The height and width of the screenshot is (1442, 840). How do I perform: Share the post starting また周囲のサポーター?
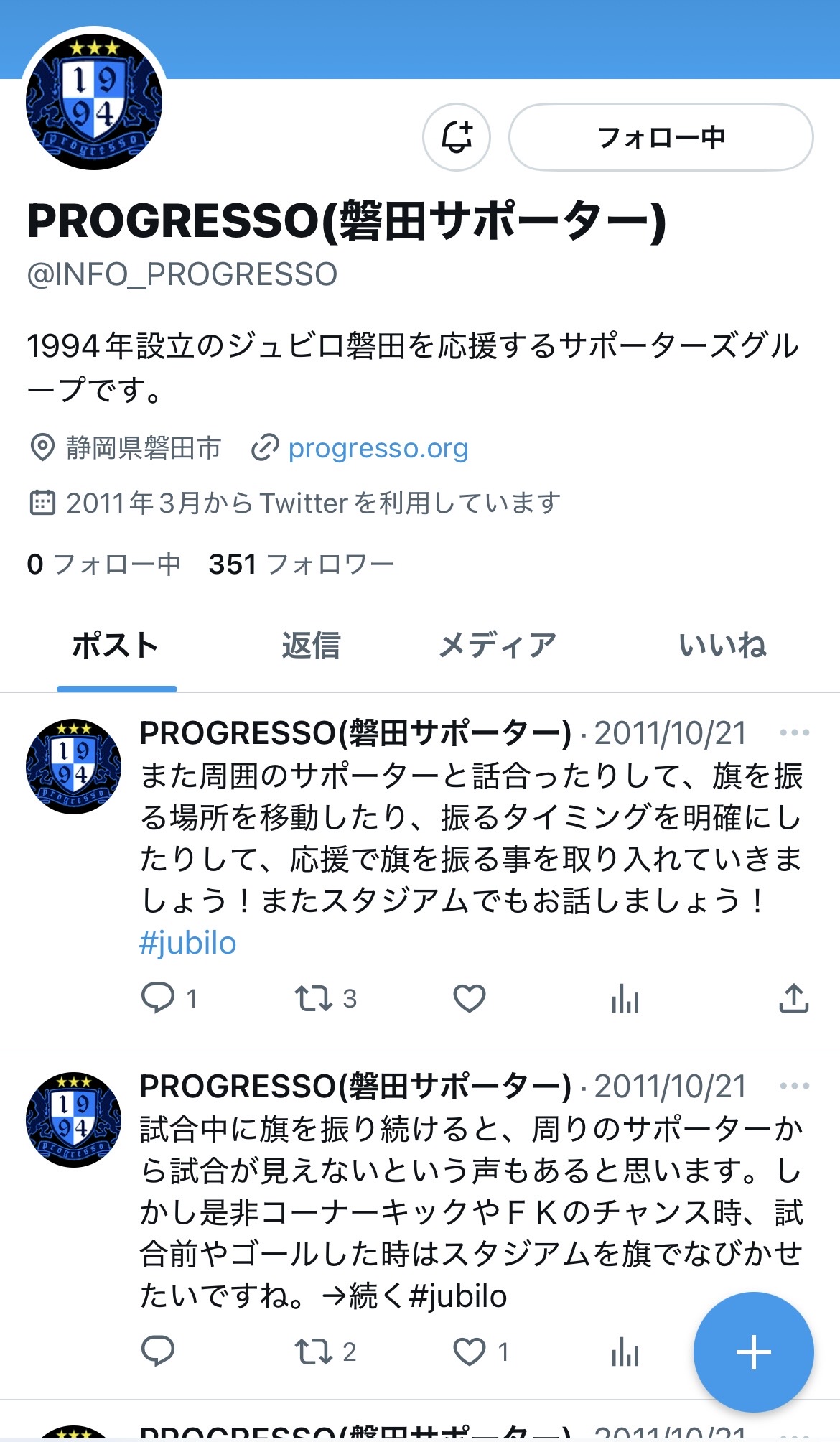[793, 997]
